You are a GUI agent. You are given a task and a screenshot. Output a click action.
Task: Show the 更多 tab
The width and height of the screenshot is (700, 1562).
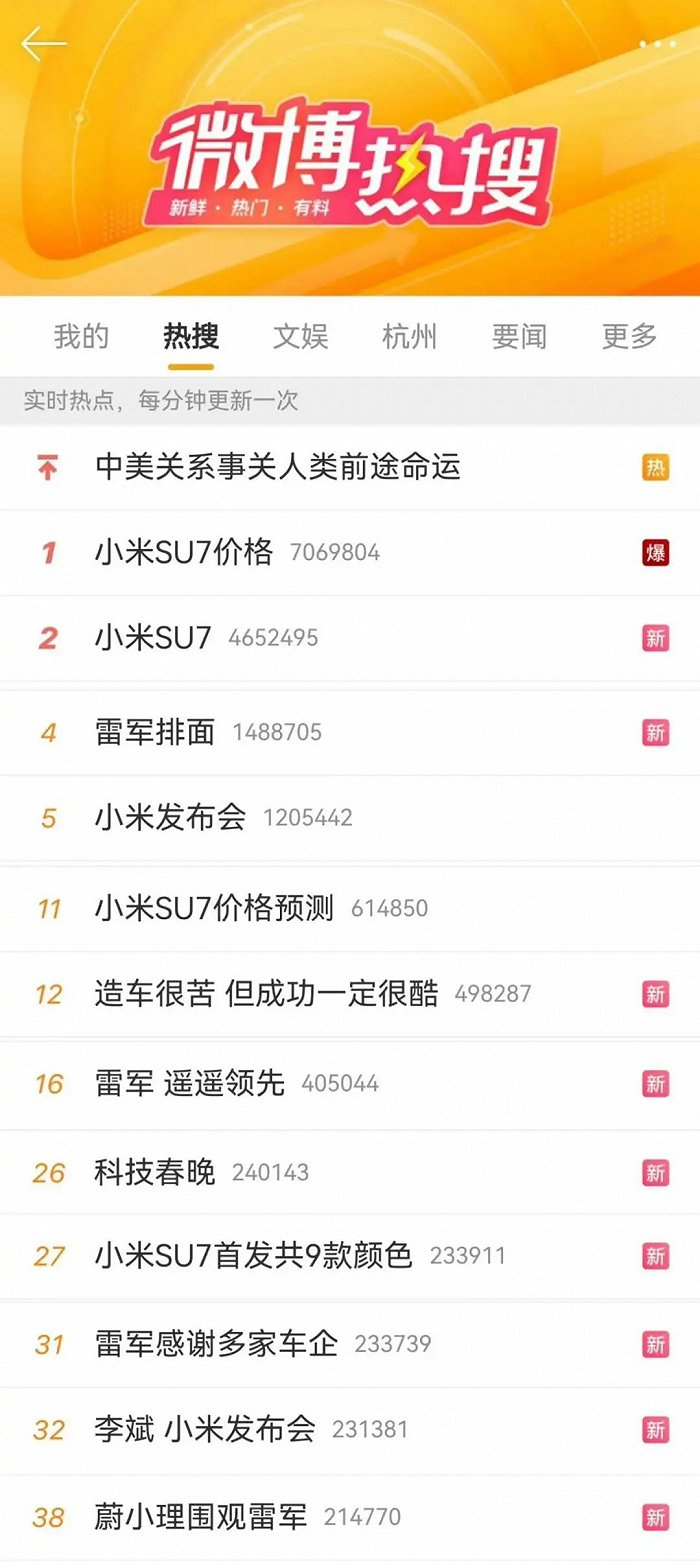coord(629,337)
